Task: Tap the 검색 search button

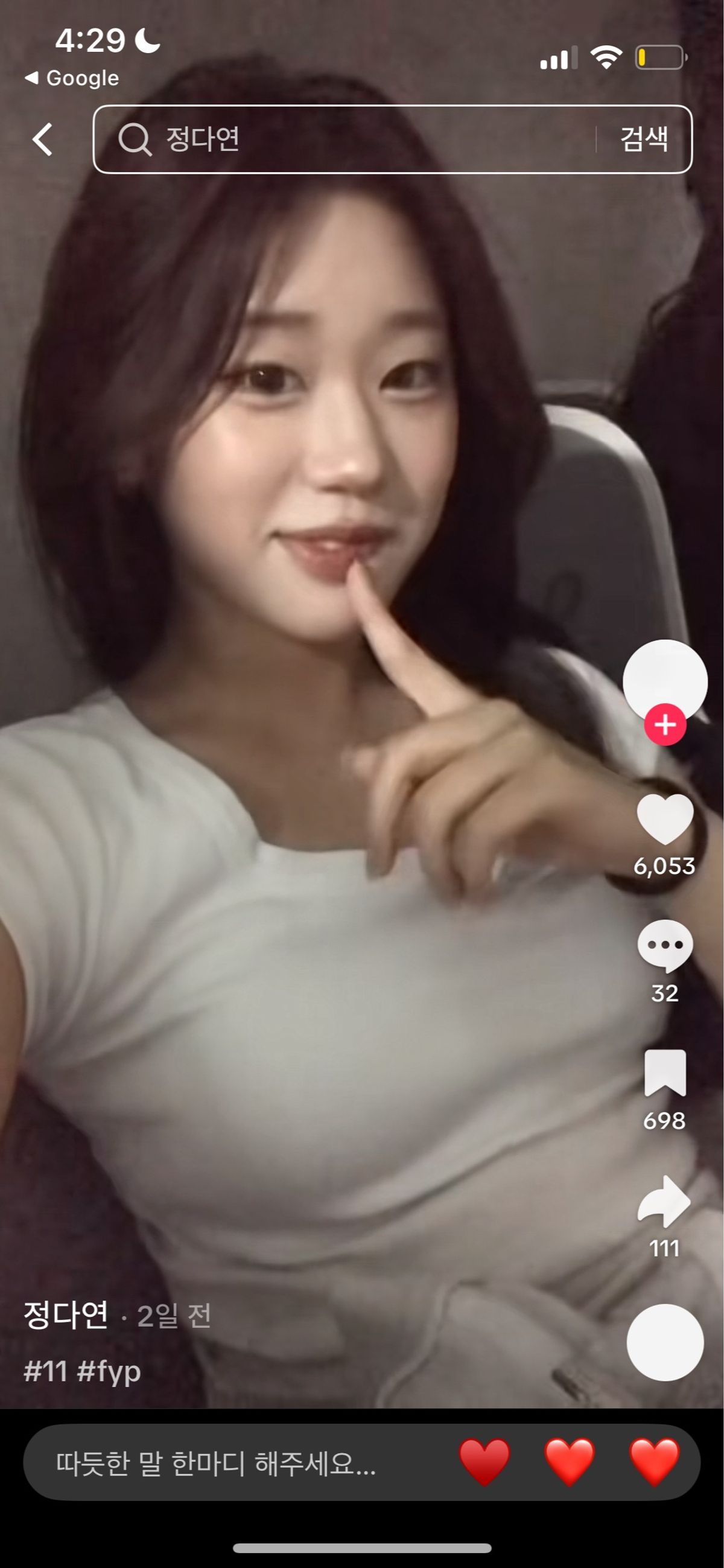Action: (644, 139)
